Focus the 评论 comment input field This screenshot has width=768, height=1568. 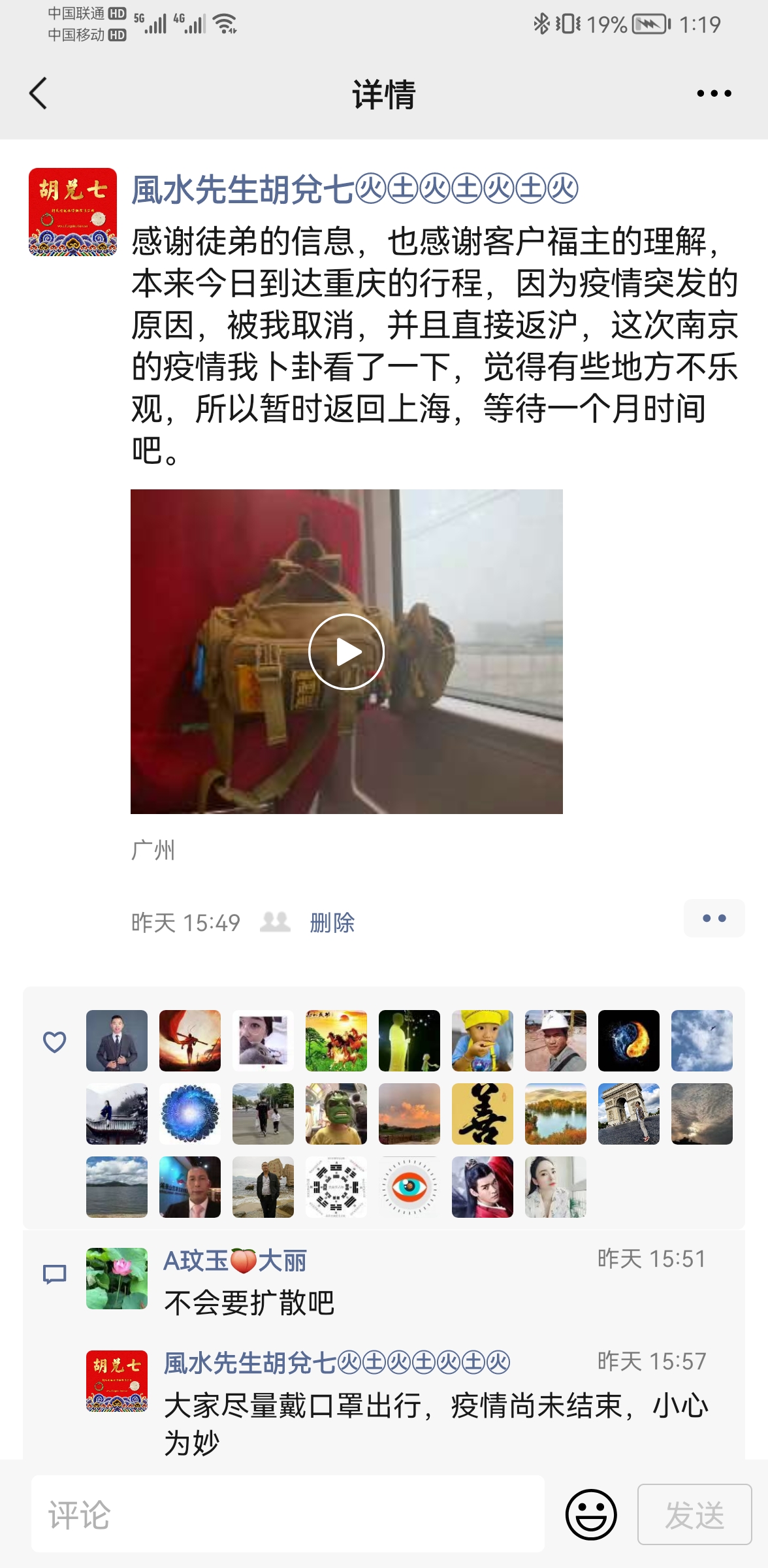pos(287,1513)
